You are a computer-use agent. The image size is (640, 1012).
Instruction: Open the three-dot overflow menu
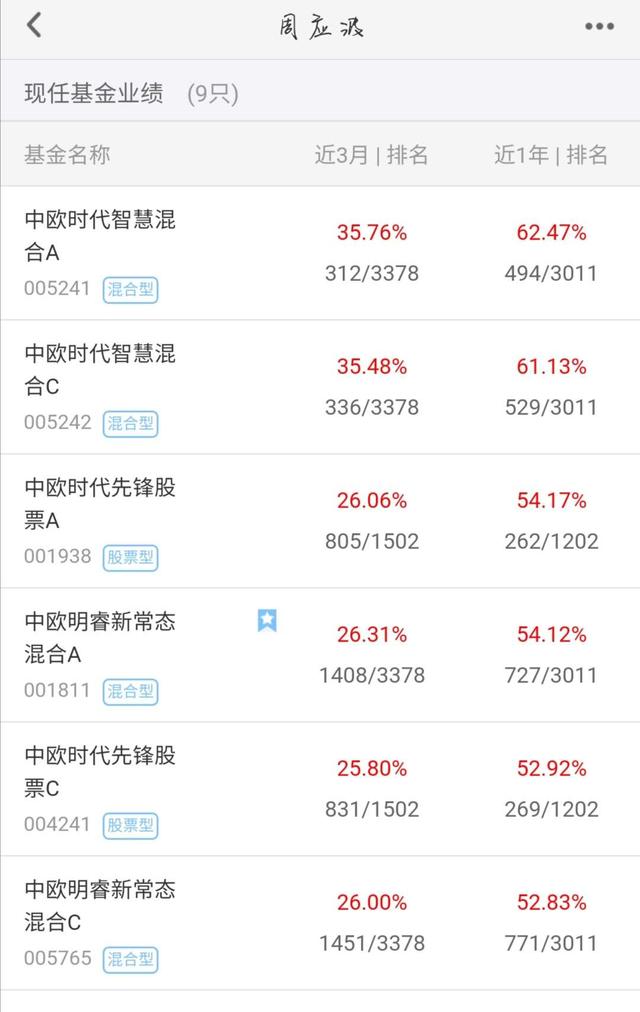pyautogui.click(x=600, y=27)
